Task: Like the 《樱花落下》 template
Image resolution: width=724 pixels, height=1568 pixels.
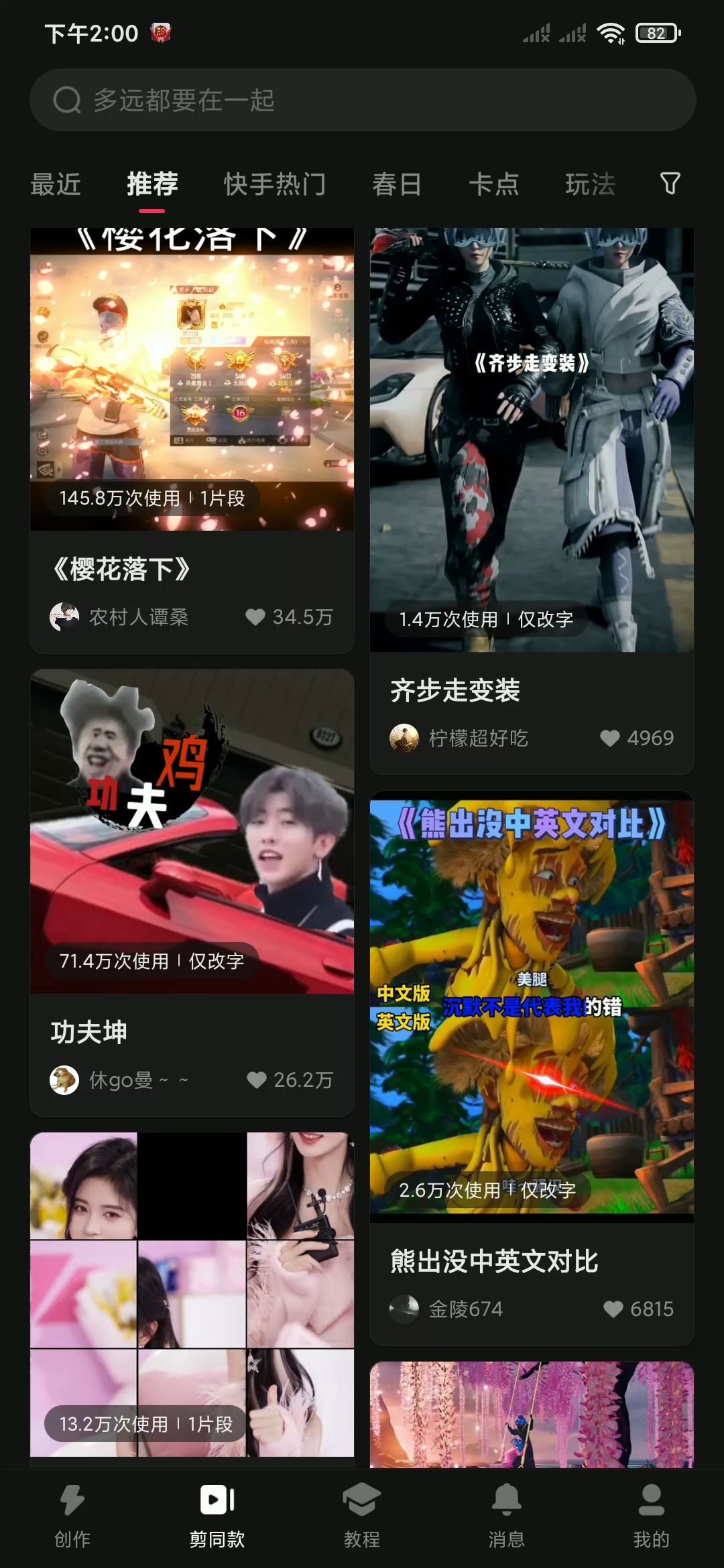Action: [x=255, y=616]
